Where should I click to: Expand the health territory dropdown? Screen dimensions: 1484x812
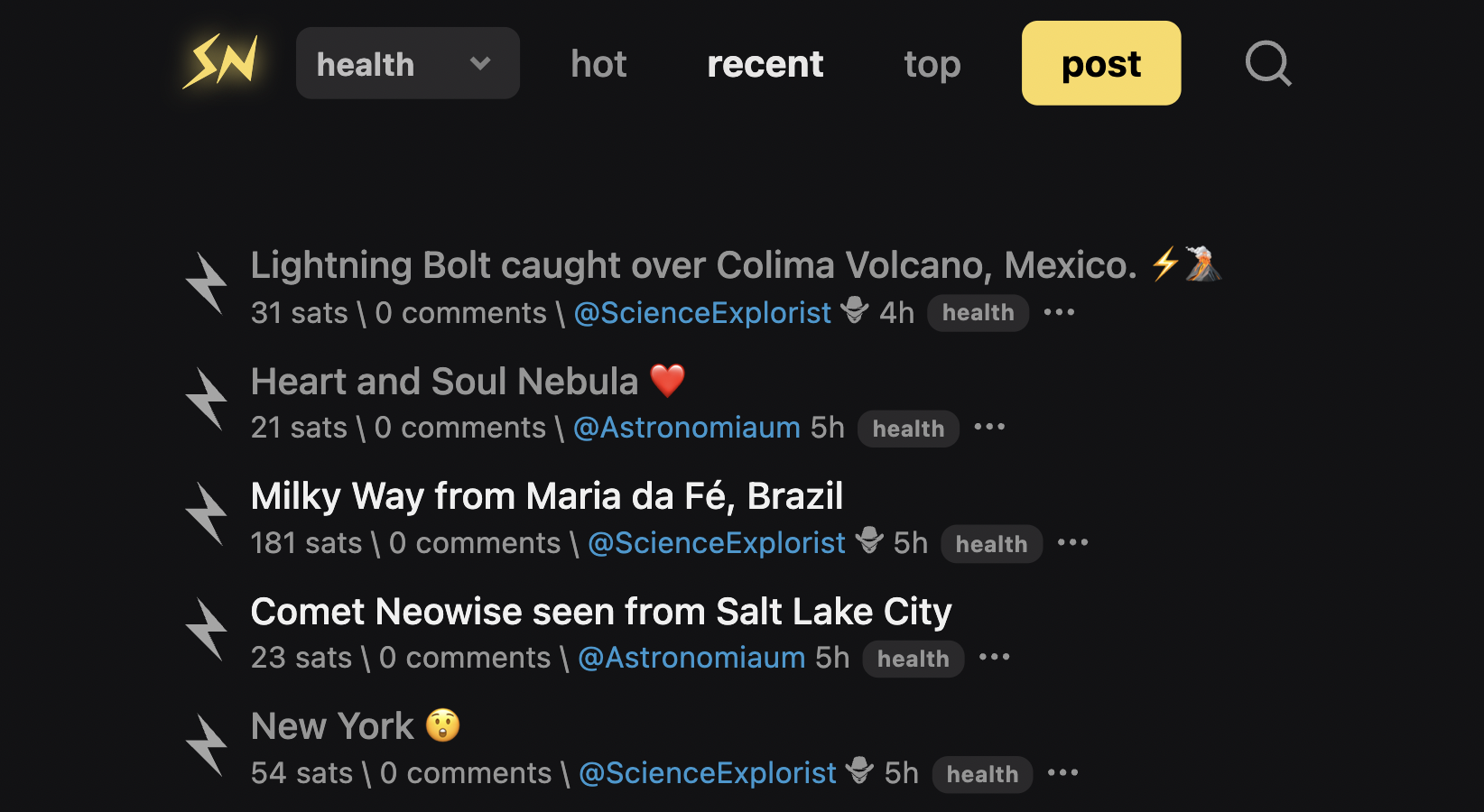(407, 63)
